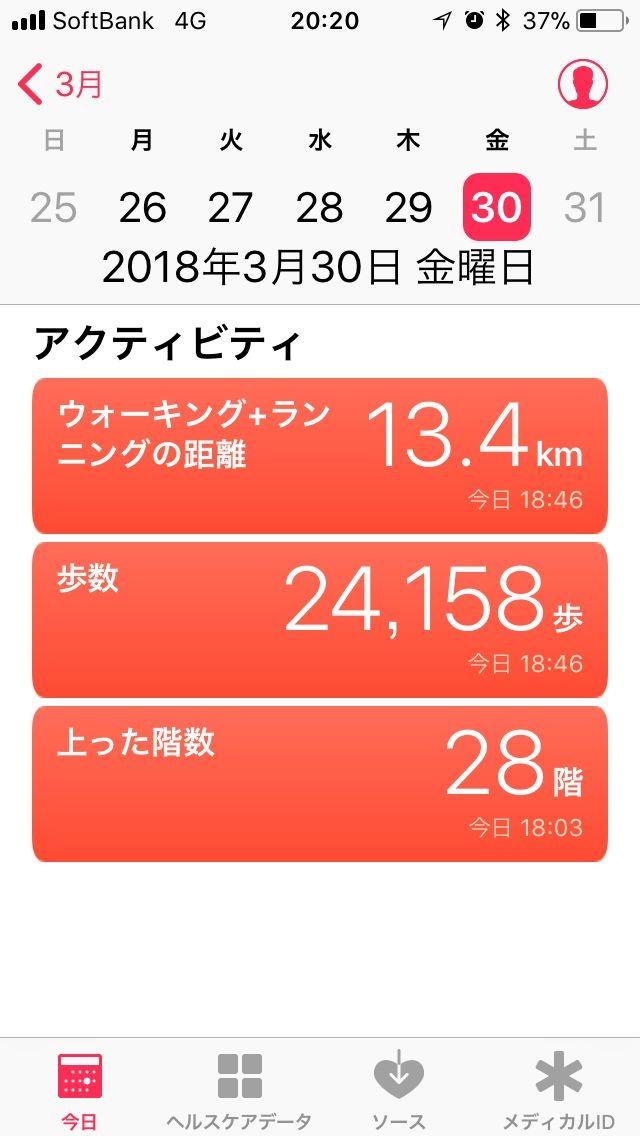This screenshot has height=1136, width=640.
Task: Switch to the 今日 tab
Action: [80, 1088]
